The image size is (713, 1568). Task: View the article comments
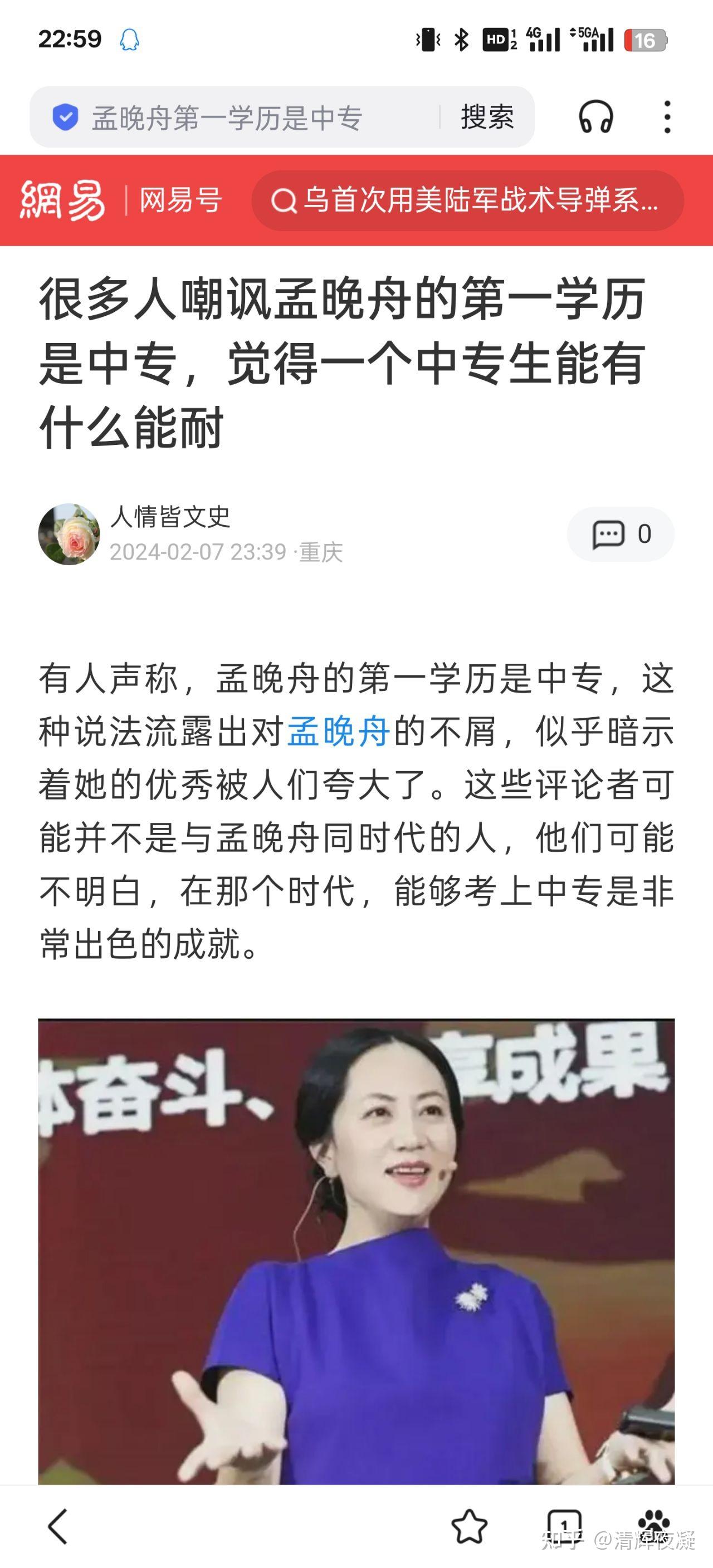click(621, 535)
